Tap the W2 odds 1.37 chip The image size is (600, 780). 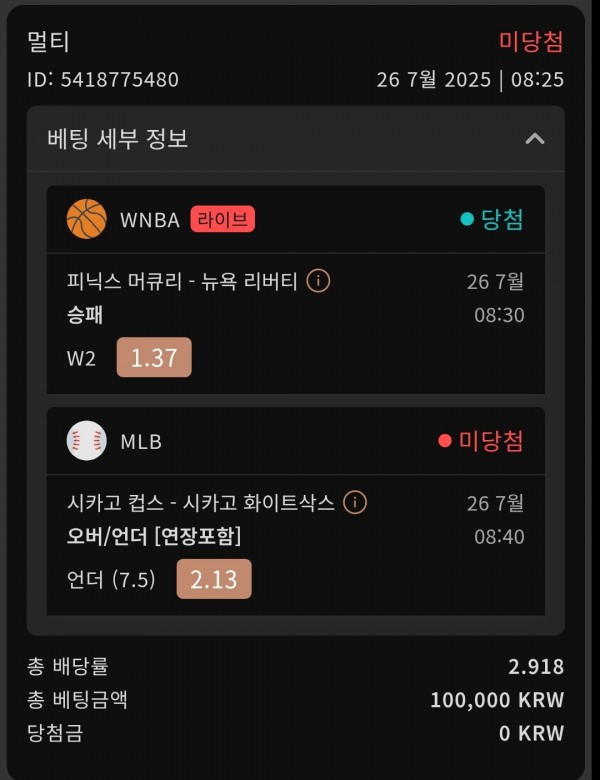[x=154, y=358]
